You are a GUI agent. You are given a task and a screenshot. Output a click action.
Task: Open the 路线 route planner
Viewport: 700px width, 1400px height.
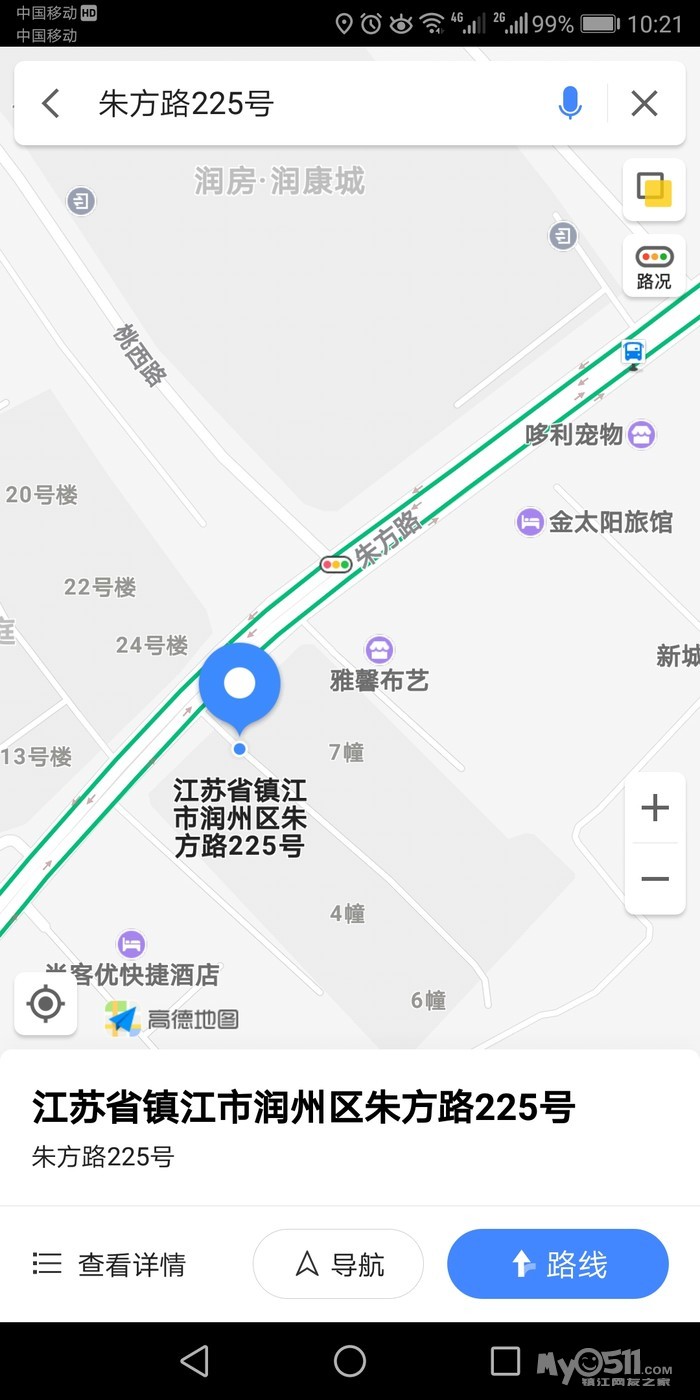558,1264
